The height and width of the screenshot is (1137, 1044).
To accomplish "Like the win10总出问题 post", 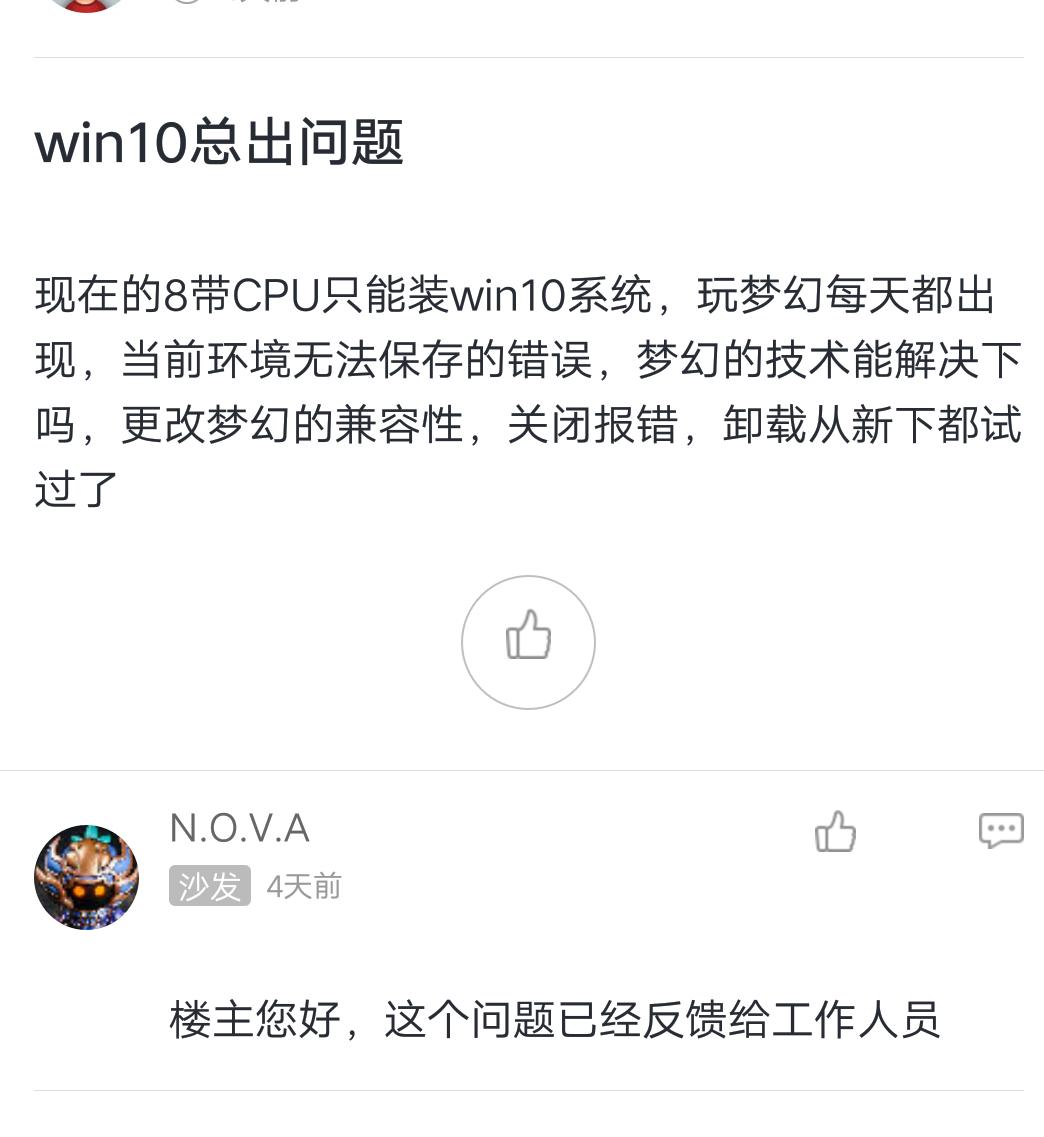I will coord(528,642).
